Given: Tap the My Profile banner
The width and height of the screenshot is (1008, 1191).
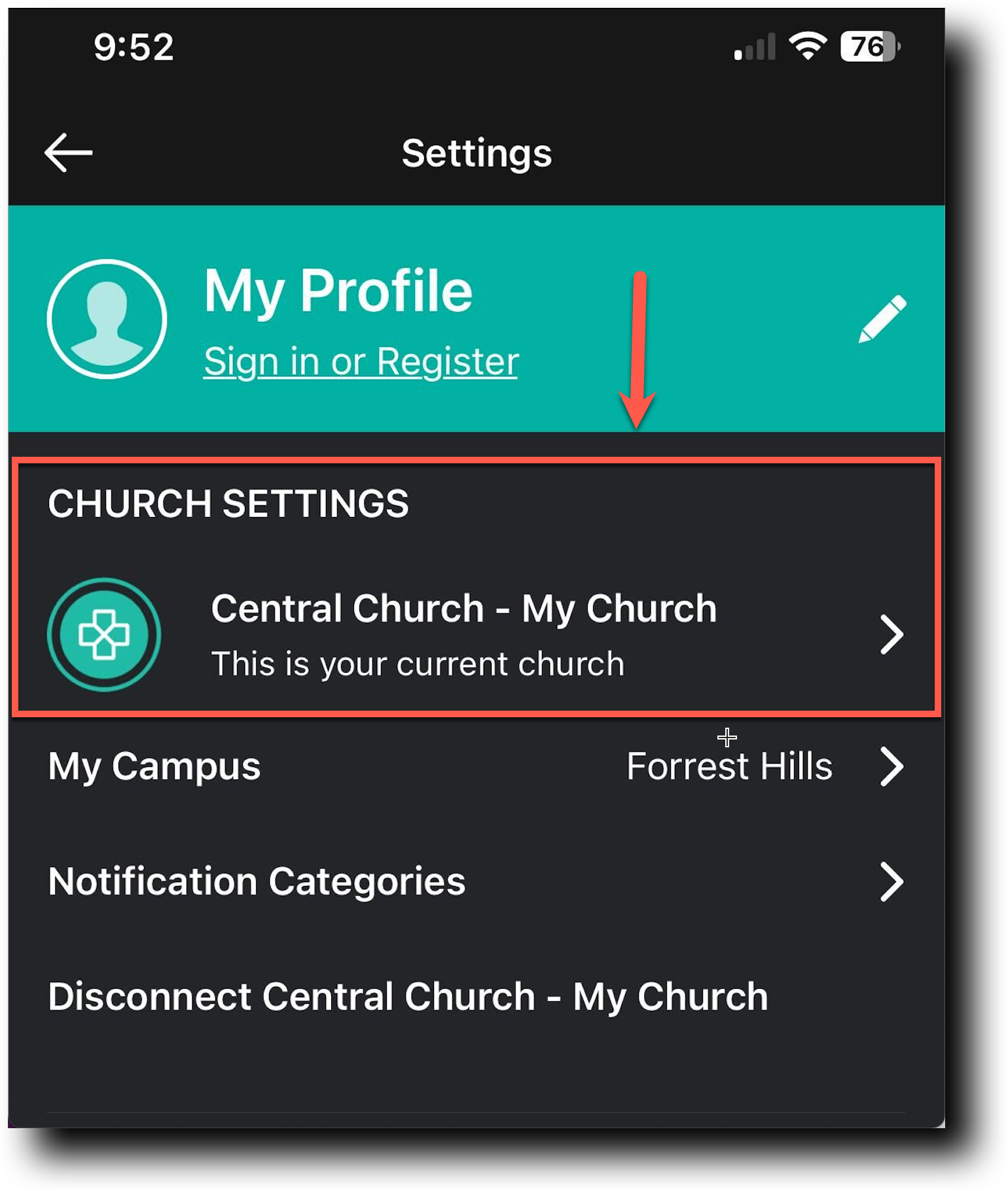Looking at the screenshot, I should tap(338, 291).
